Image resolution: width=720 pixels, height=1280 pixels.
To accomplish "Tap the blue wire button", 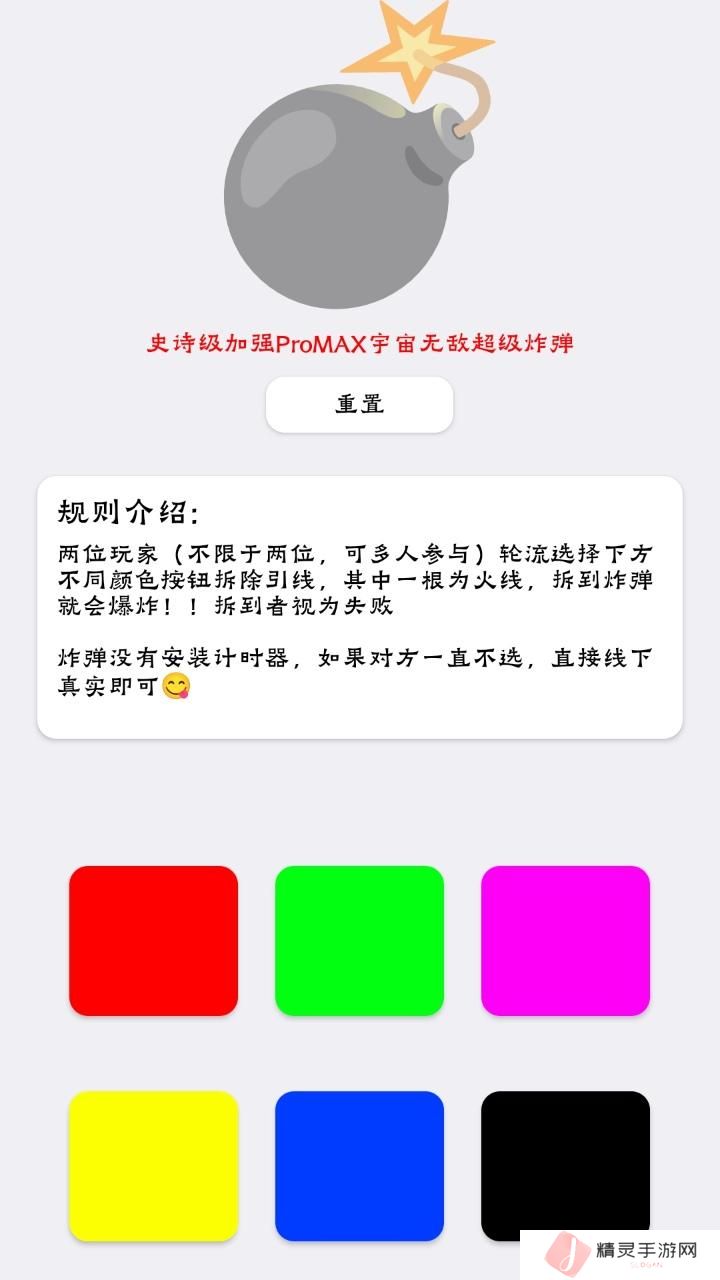I will coord(359,1165).
